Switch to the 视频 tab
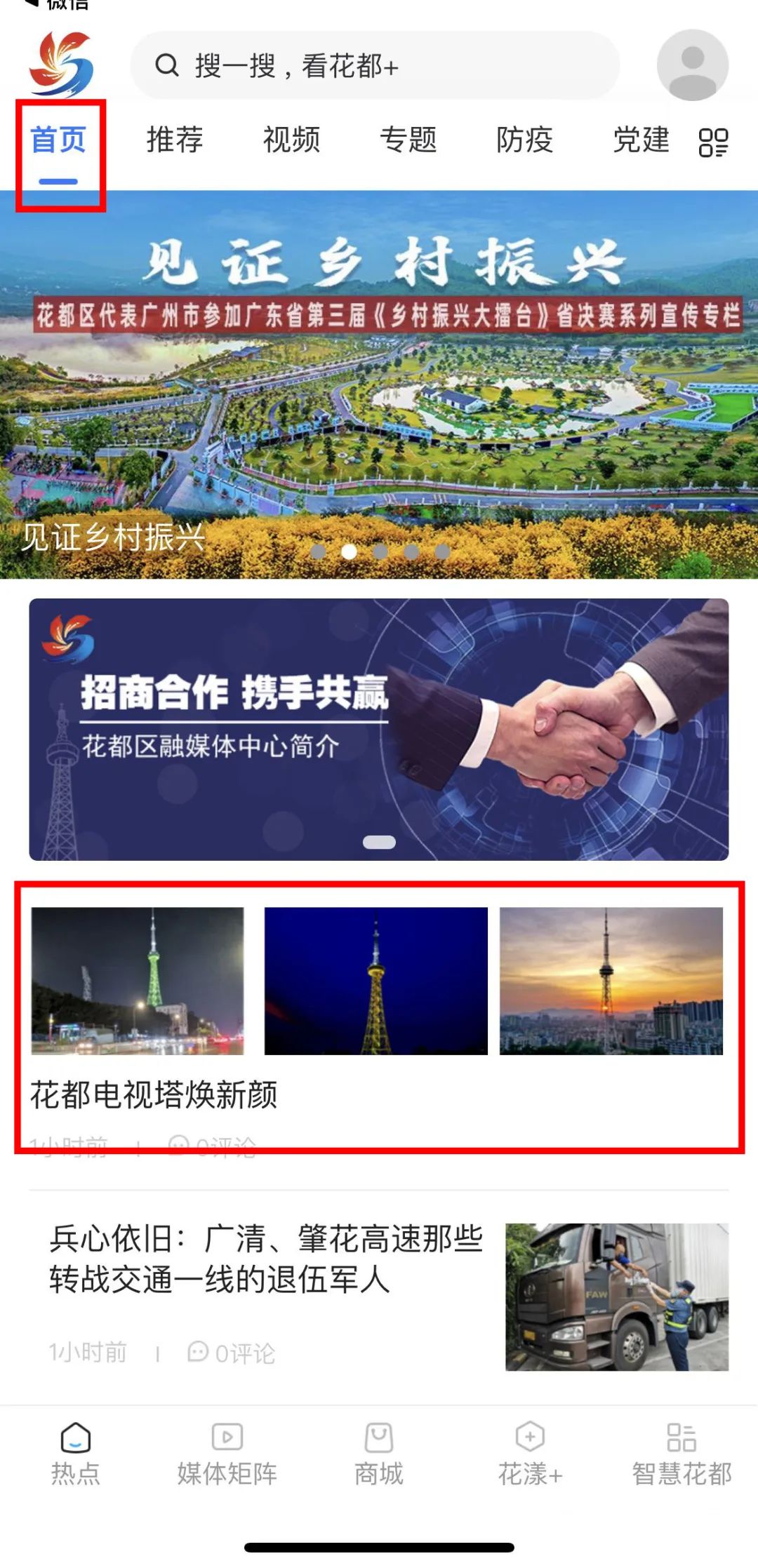Viewport: 758px width, 1568px height. [291, 140]
